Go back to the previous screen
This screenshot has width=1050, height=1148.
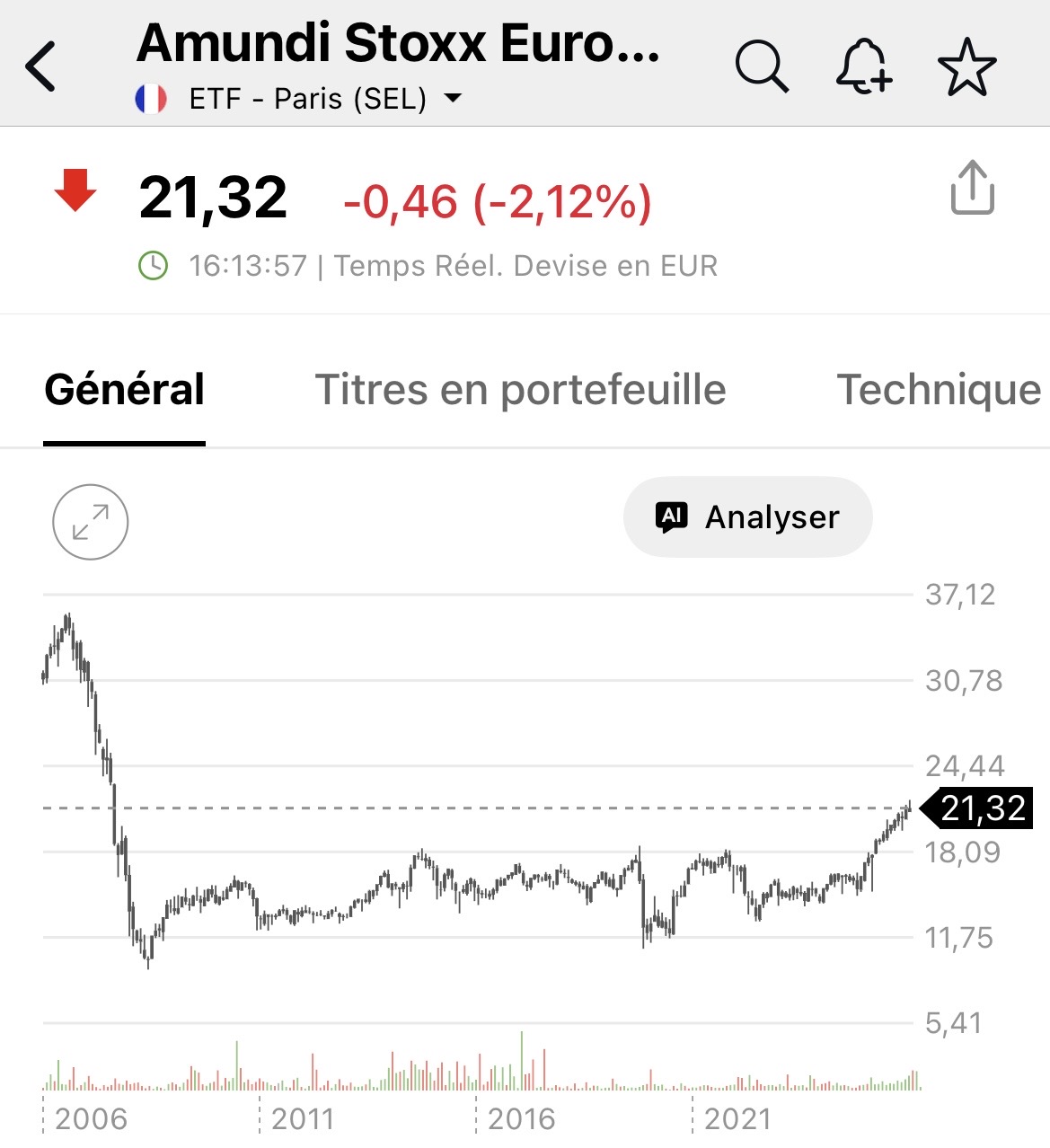[41, 66]
